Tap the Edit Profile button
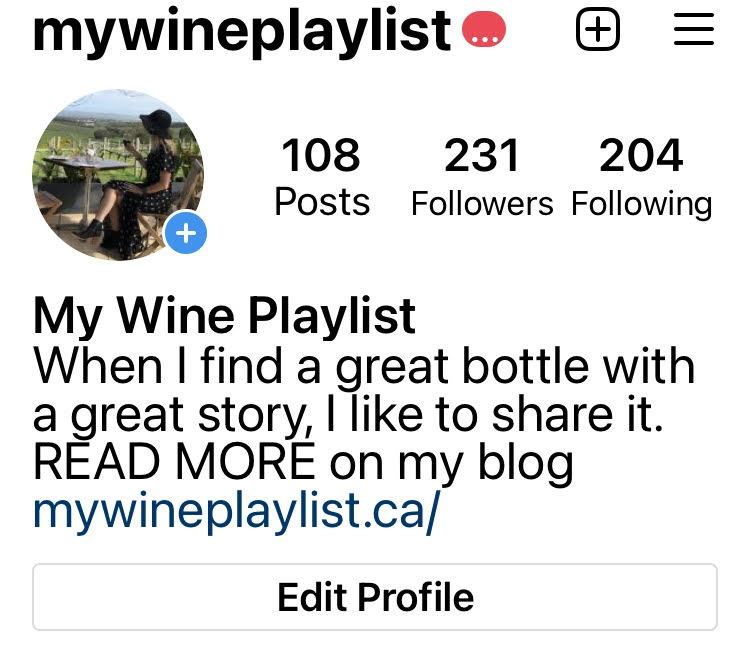The width and height of the screenshot is (750, 646). pyautogui.click(x=375, y=598)
